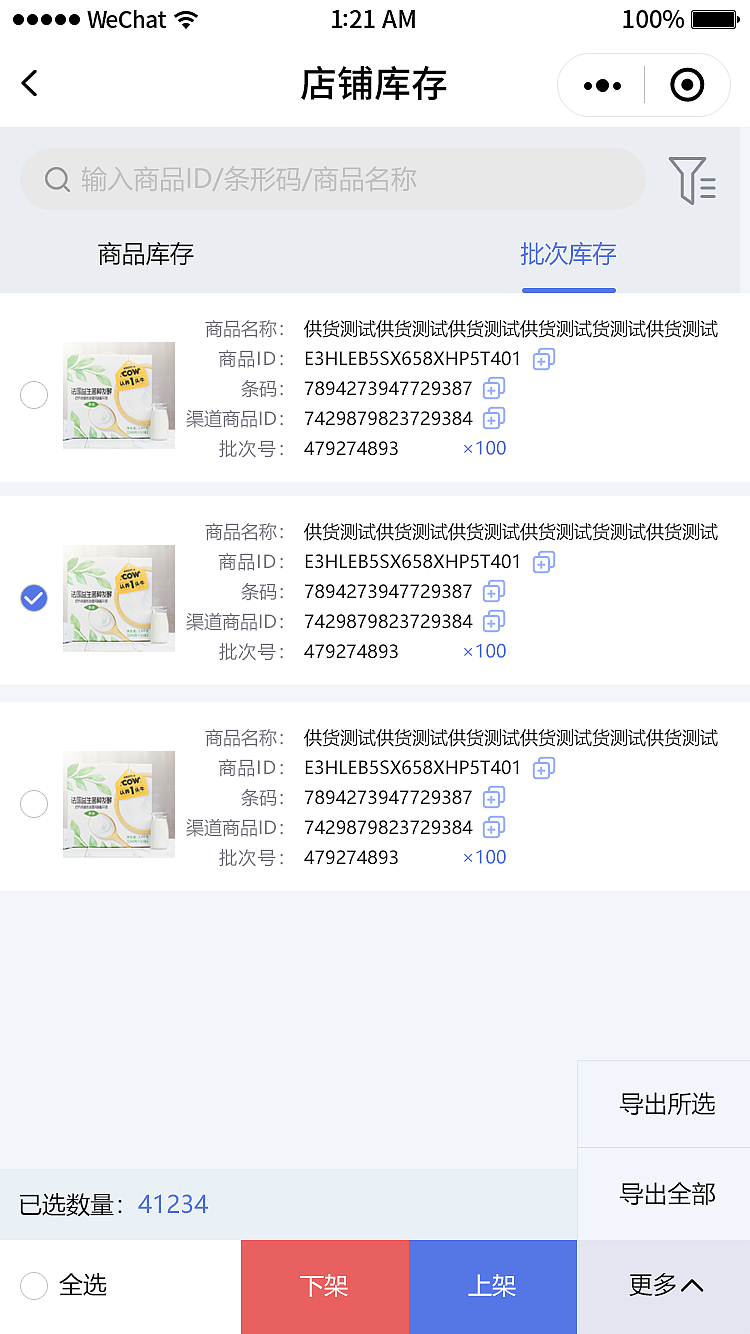Open the WeChat mini-program more options capsule

(601, 85)
